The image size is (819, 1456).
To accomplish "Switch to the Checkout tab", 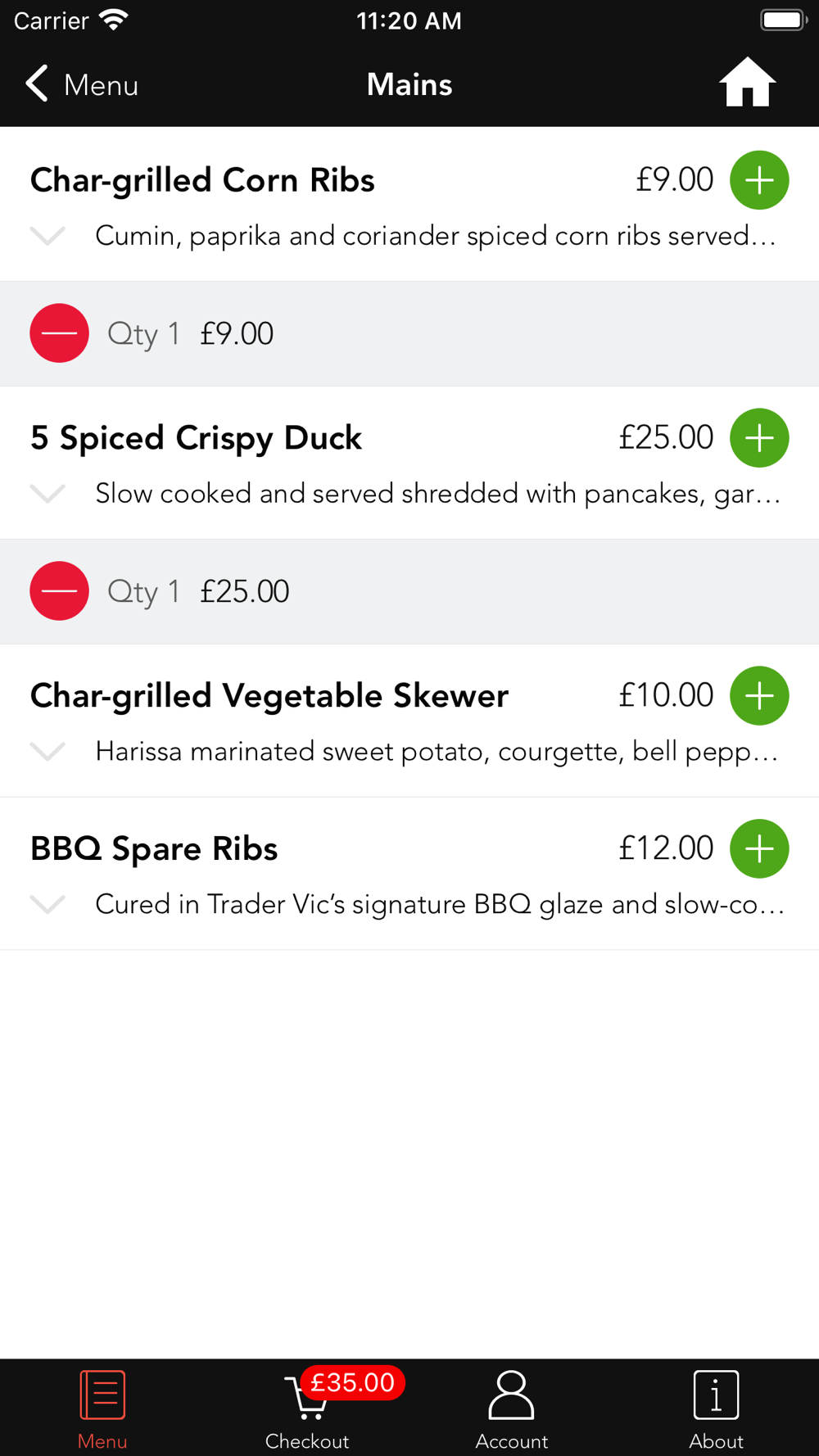I will [x=307, y=1409].
